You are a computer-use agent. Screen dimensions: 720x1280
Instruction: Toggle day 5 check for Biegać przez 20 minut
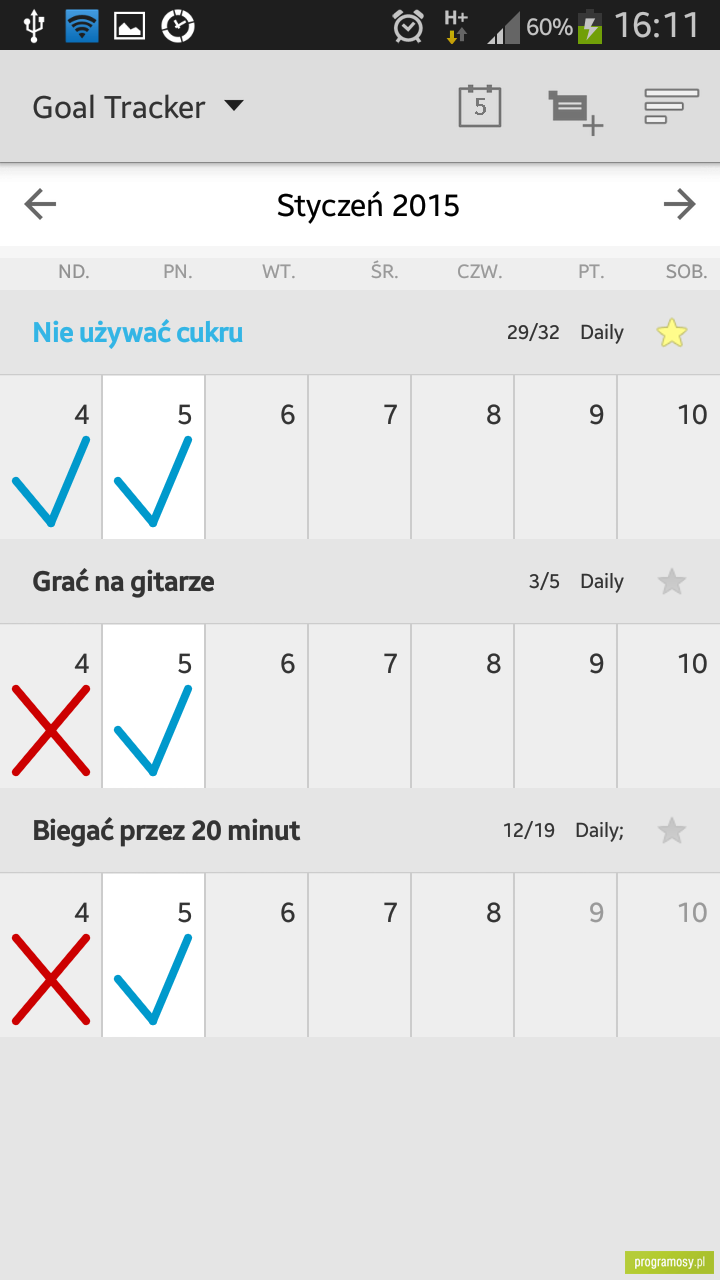[x=154, y=955]
